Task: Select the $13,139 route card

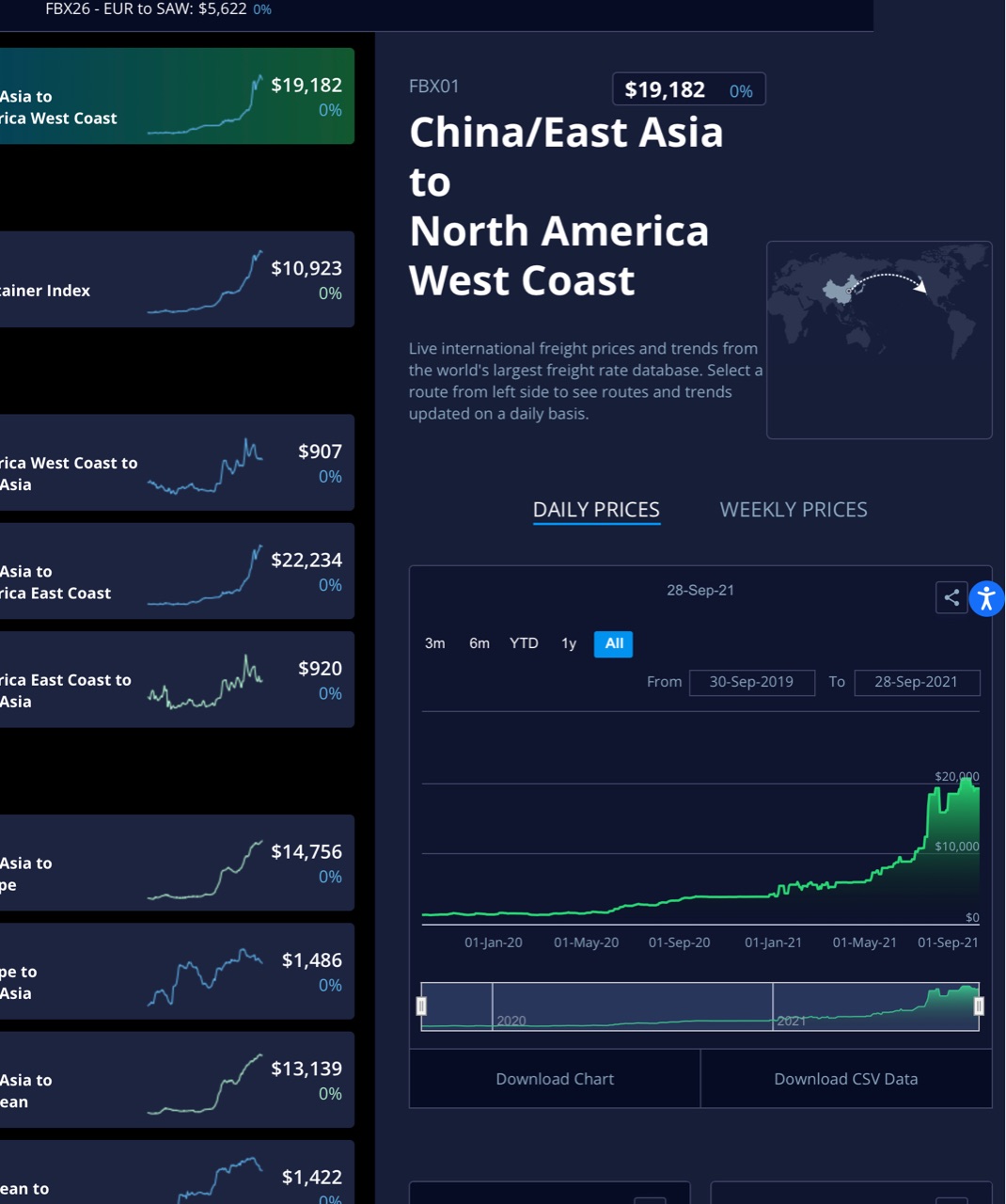Action: [x=177, y=1080]
